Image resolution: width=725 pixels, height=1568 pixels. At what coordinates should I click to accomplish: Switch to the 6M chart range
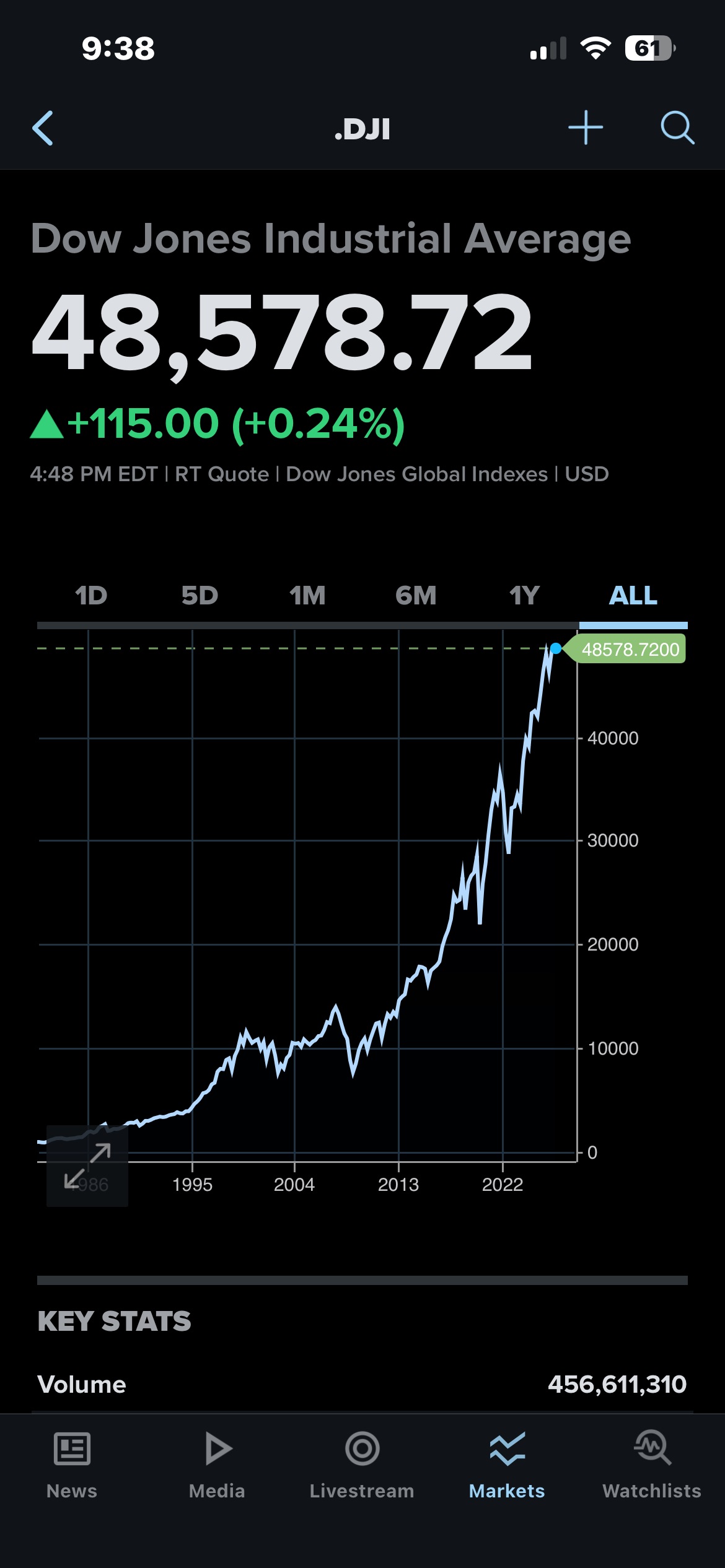[416, 596]
